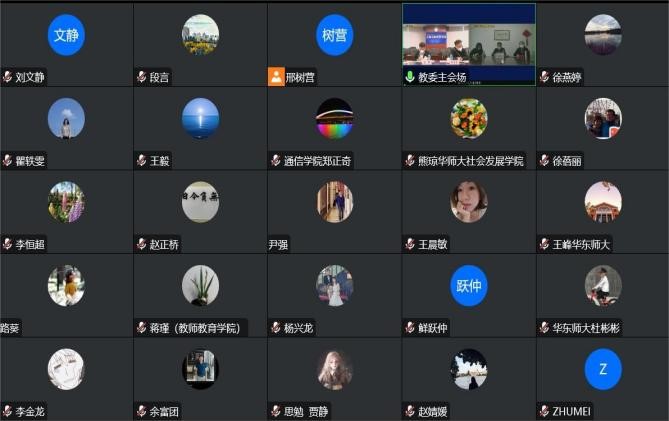Select 赵婧媛's participant tile

468,378
